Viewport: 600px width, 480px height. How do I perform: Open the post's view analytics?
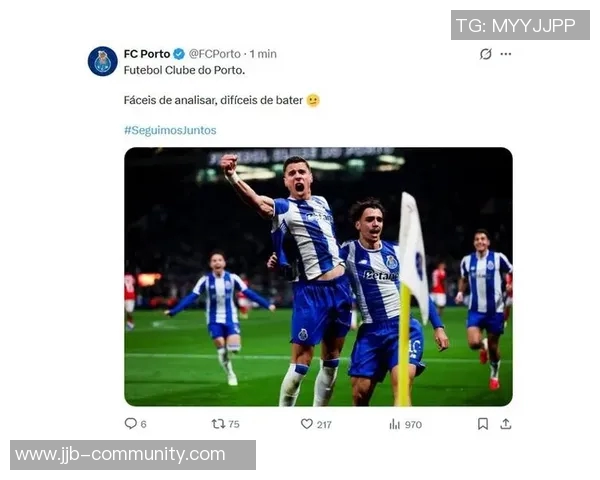395,424
